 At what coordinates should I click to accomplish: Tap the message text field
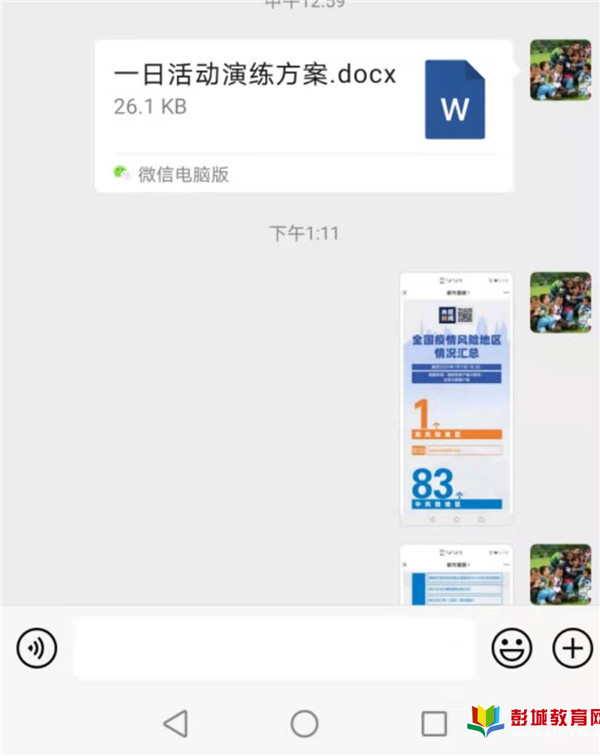point(272,649)
